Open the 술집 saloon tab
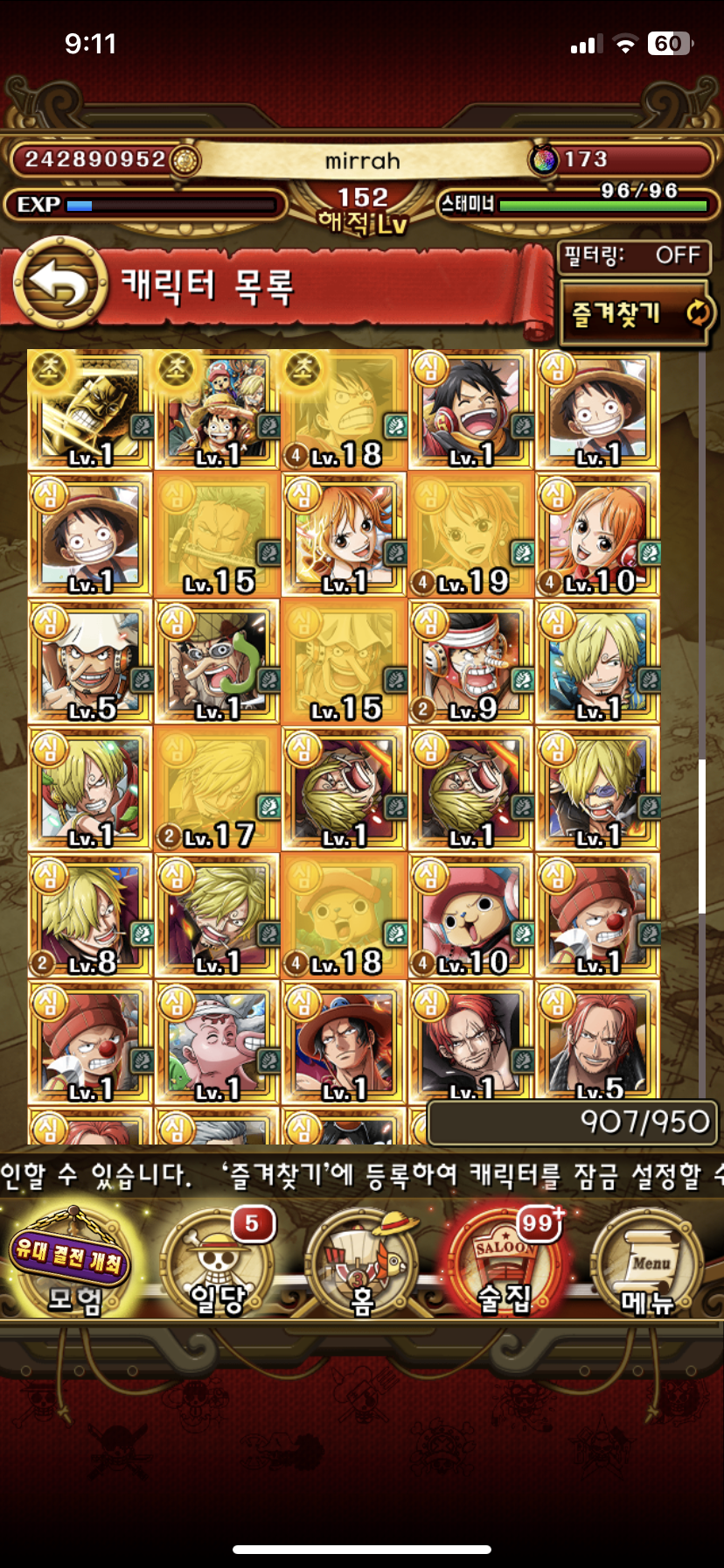This screenshot has width=724, height=1568. (x=505, y=1263)
